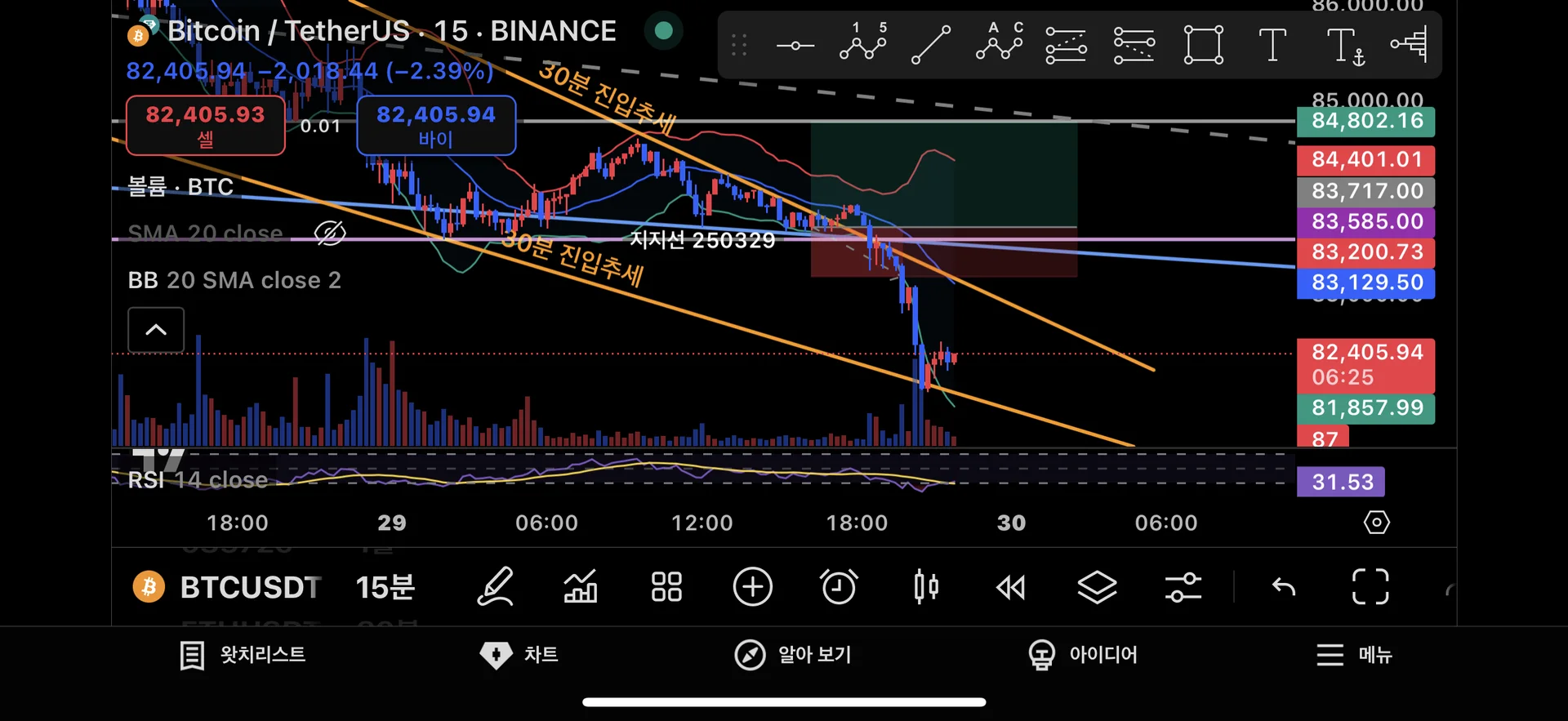The image size is (1568, 721).
Task: Tap the blue 바이 (buy) price button
Action: coord(436,125)
